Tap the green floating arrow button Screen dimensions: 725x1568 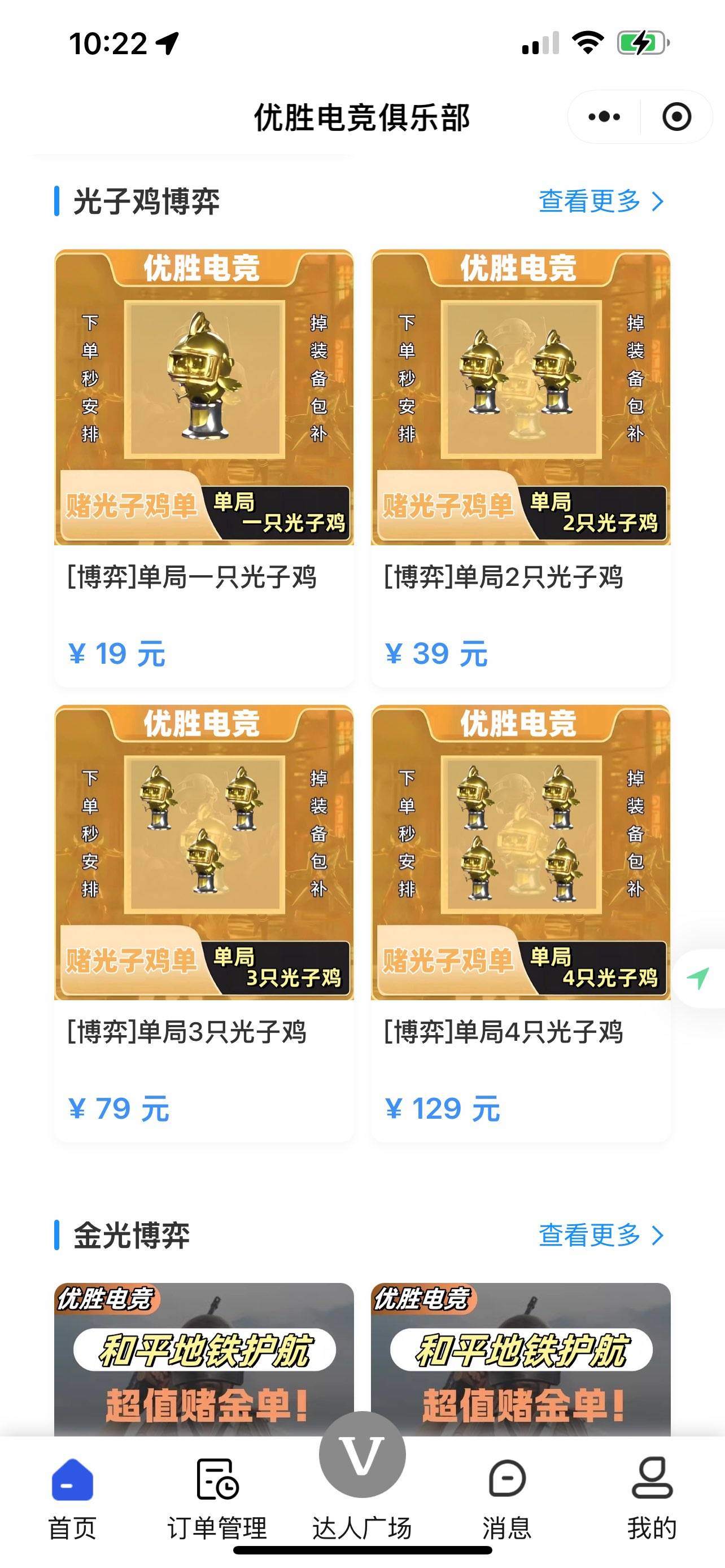click(699, 978)
